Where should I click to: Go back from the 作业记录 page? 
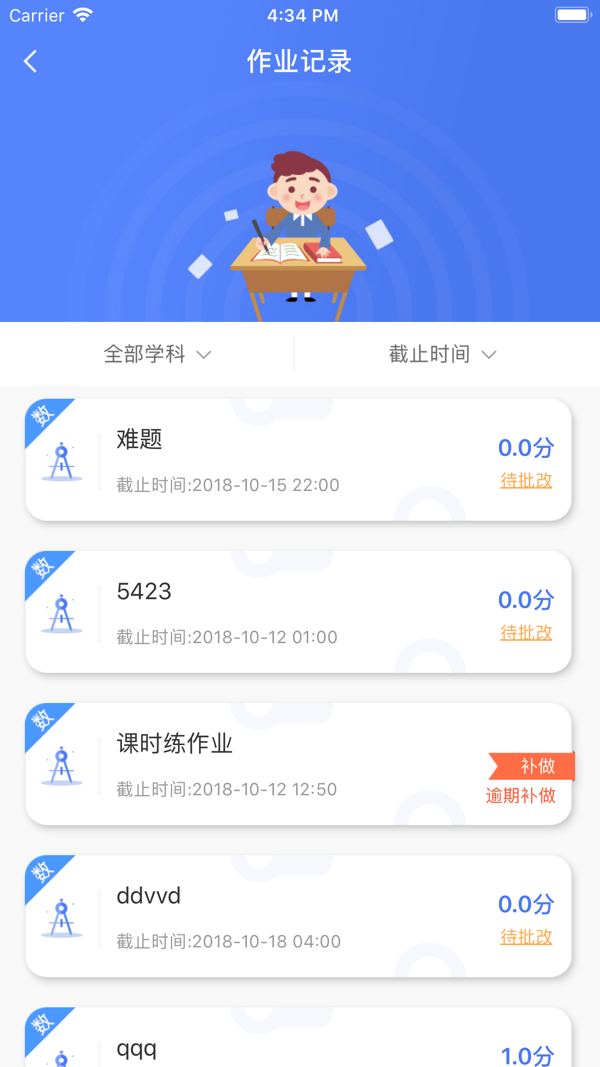(x=30, y=62)
